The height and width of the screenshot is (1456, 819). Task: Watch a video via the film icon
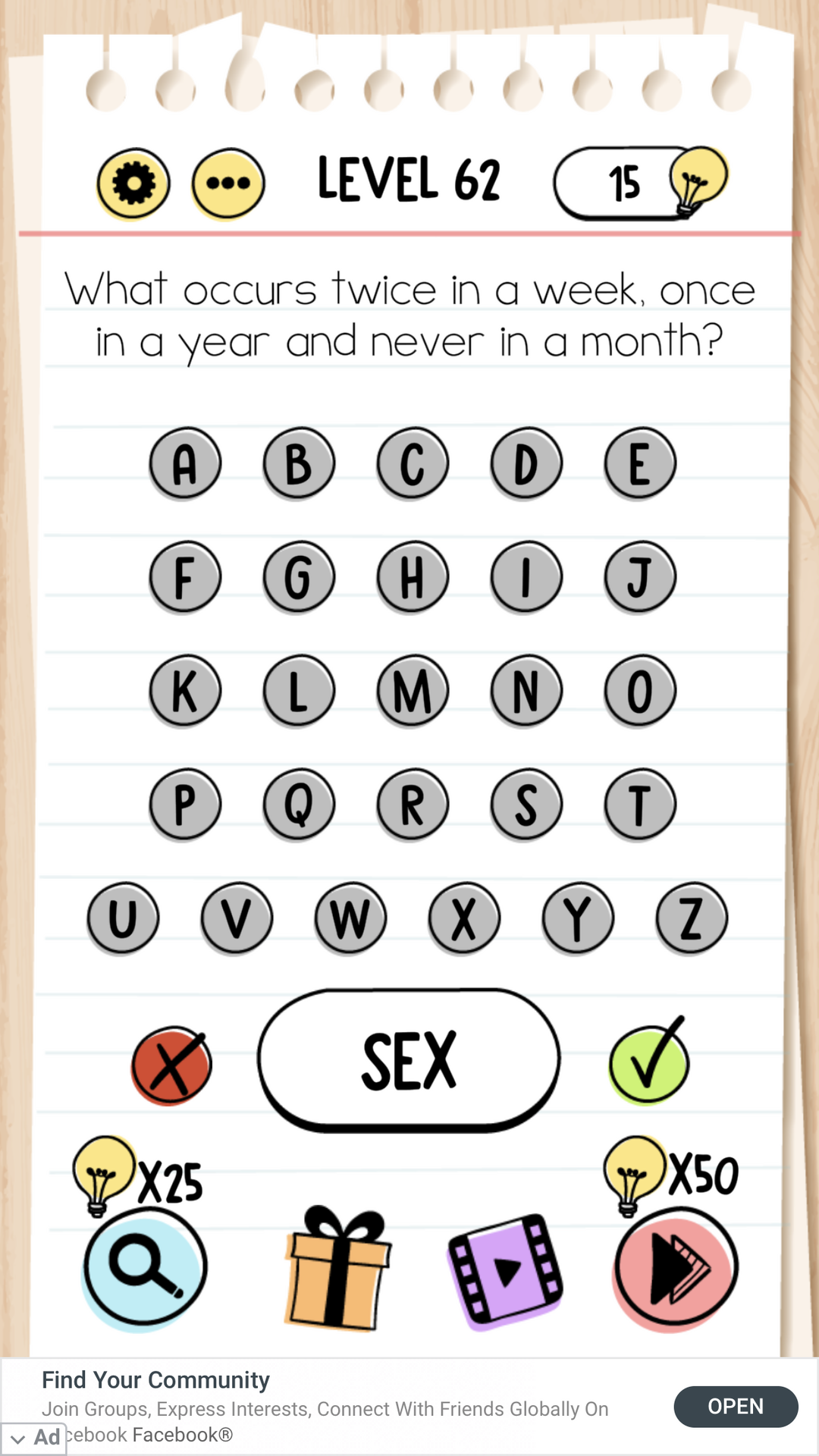505,1271
